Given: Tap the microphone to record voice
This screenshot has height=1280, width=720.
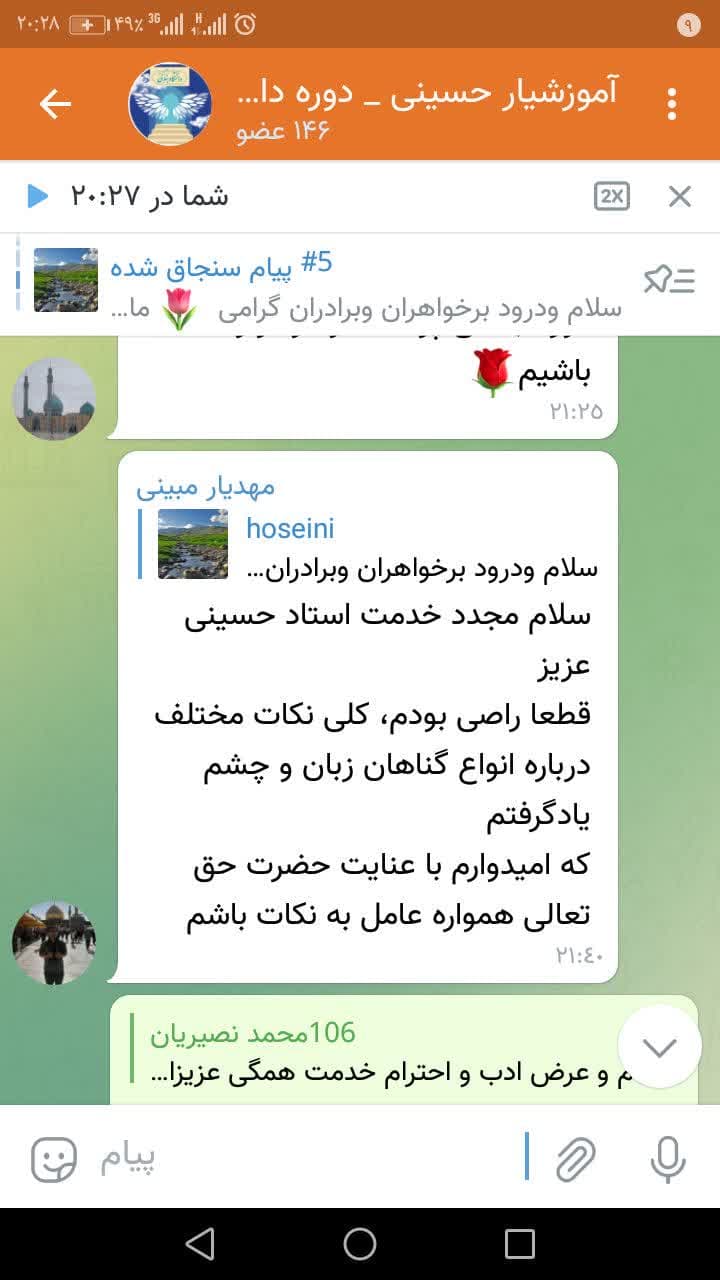Looking at the screenshot, I should coord(667,1159).
